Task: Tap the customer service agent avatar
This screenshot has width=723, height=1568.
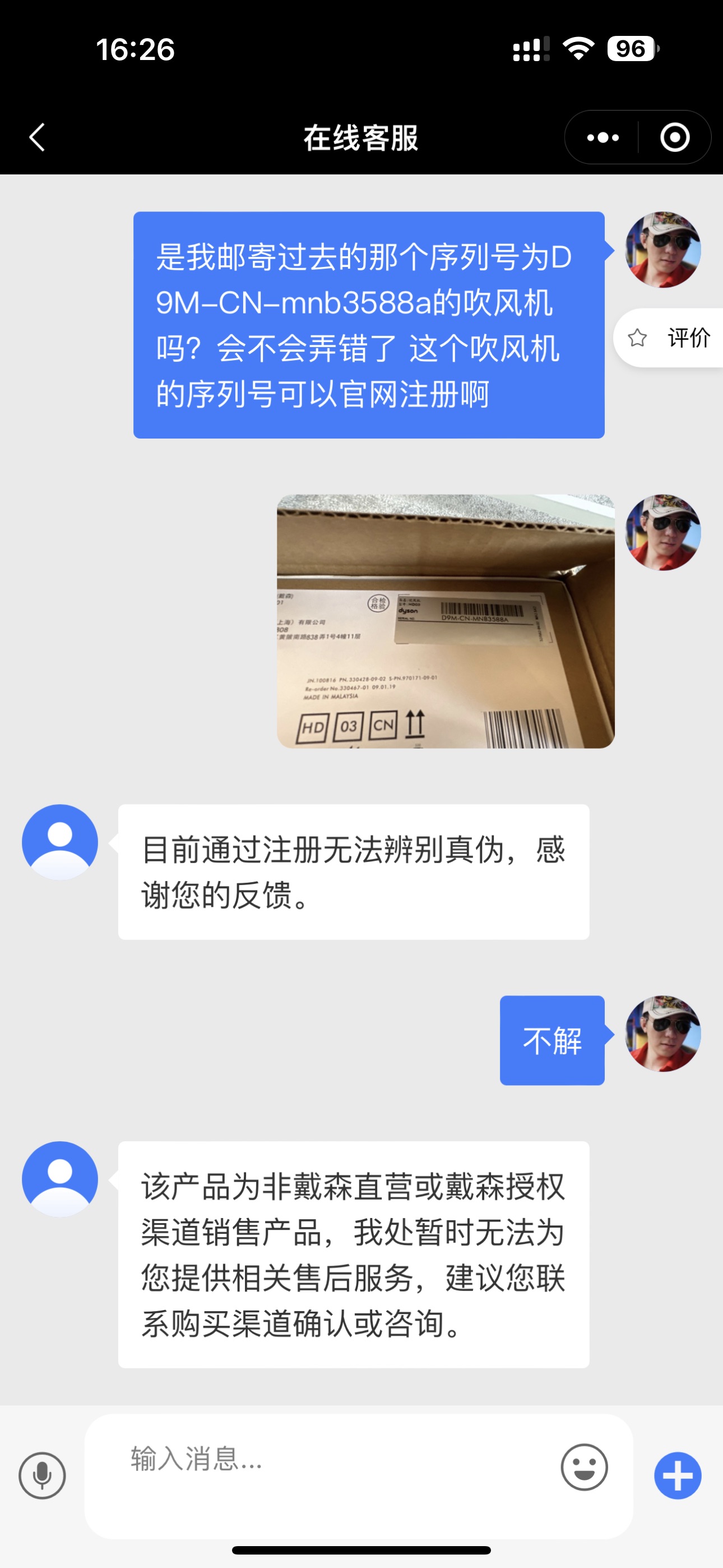Action: (x=61, y=841)
